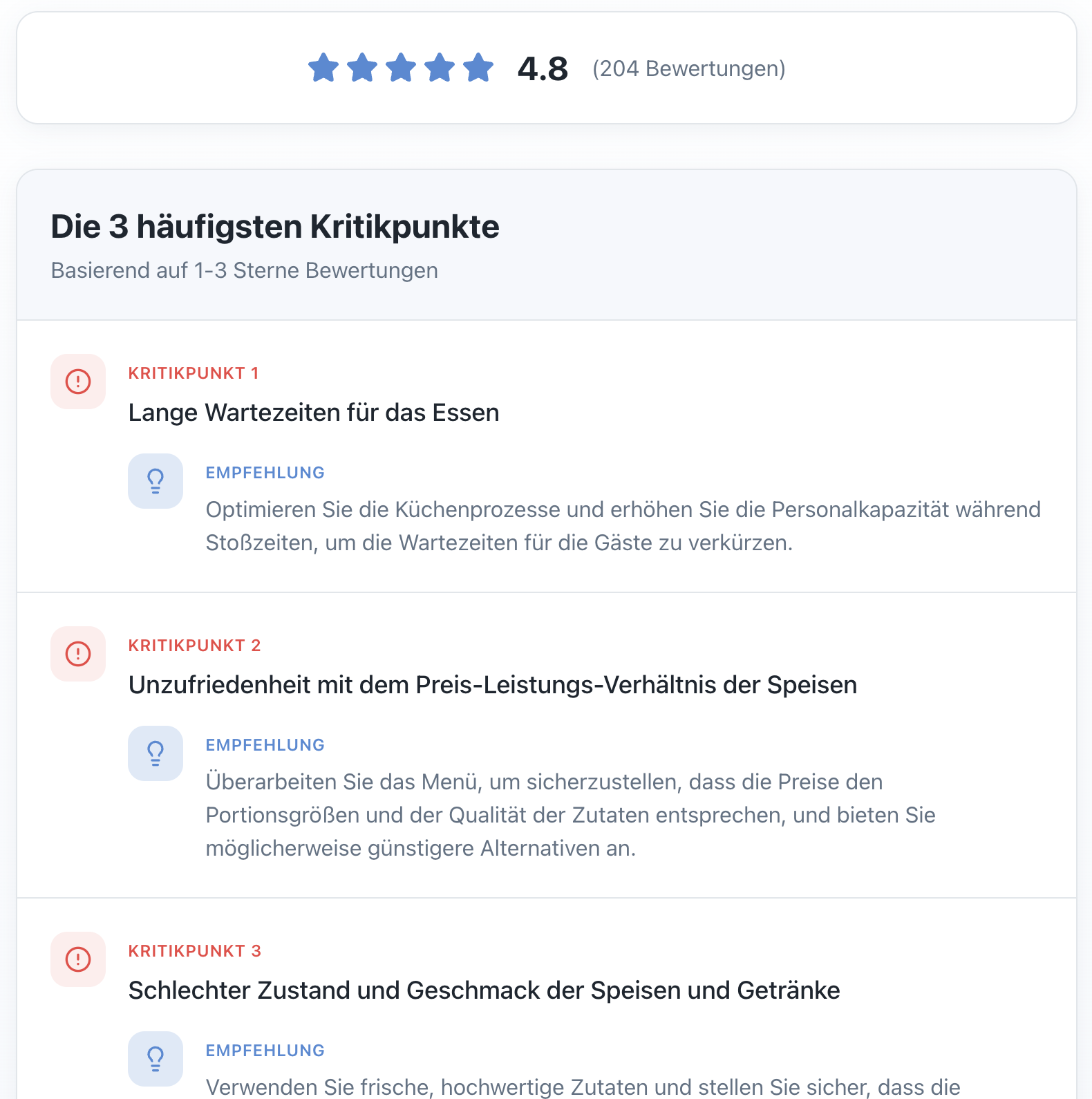This screenshot has height=1099, width=1092.
Task: Expand the Lange Wartezeiten criticism entry
Action: [313, 413]
